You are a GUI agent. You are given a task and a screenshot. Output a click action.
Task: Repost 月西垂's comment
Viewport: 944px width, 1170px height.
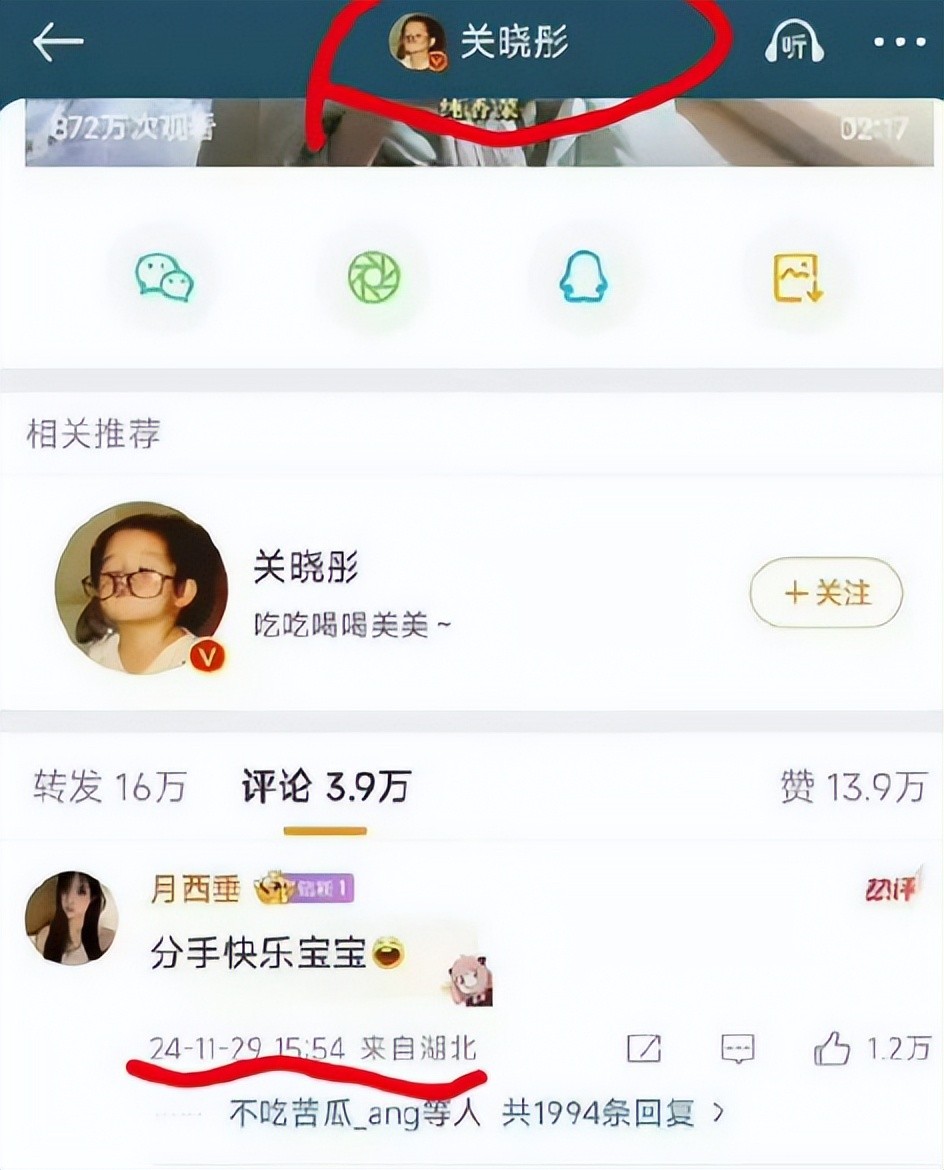tap(644, 1048)
